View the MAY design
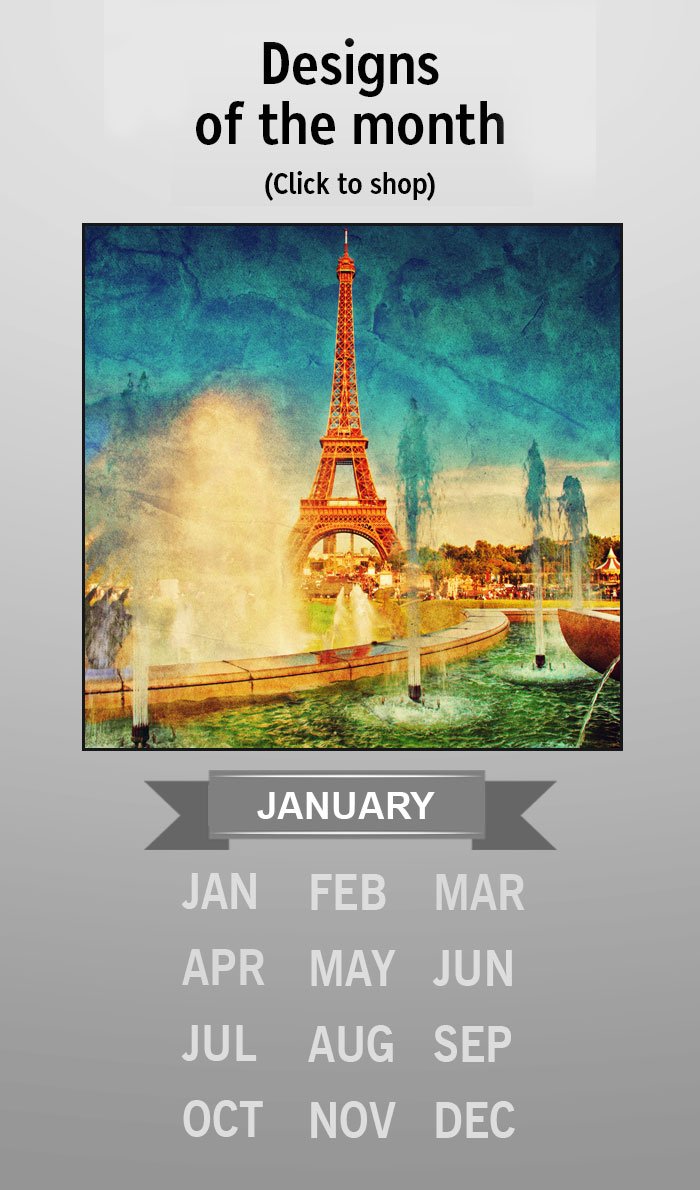Image resolution: width=700 pixels, height=1190 pixels. pyautogui.click(x=351, y=968)
